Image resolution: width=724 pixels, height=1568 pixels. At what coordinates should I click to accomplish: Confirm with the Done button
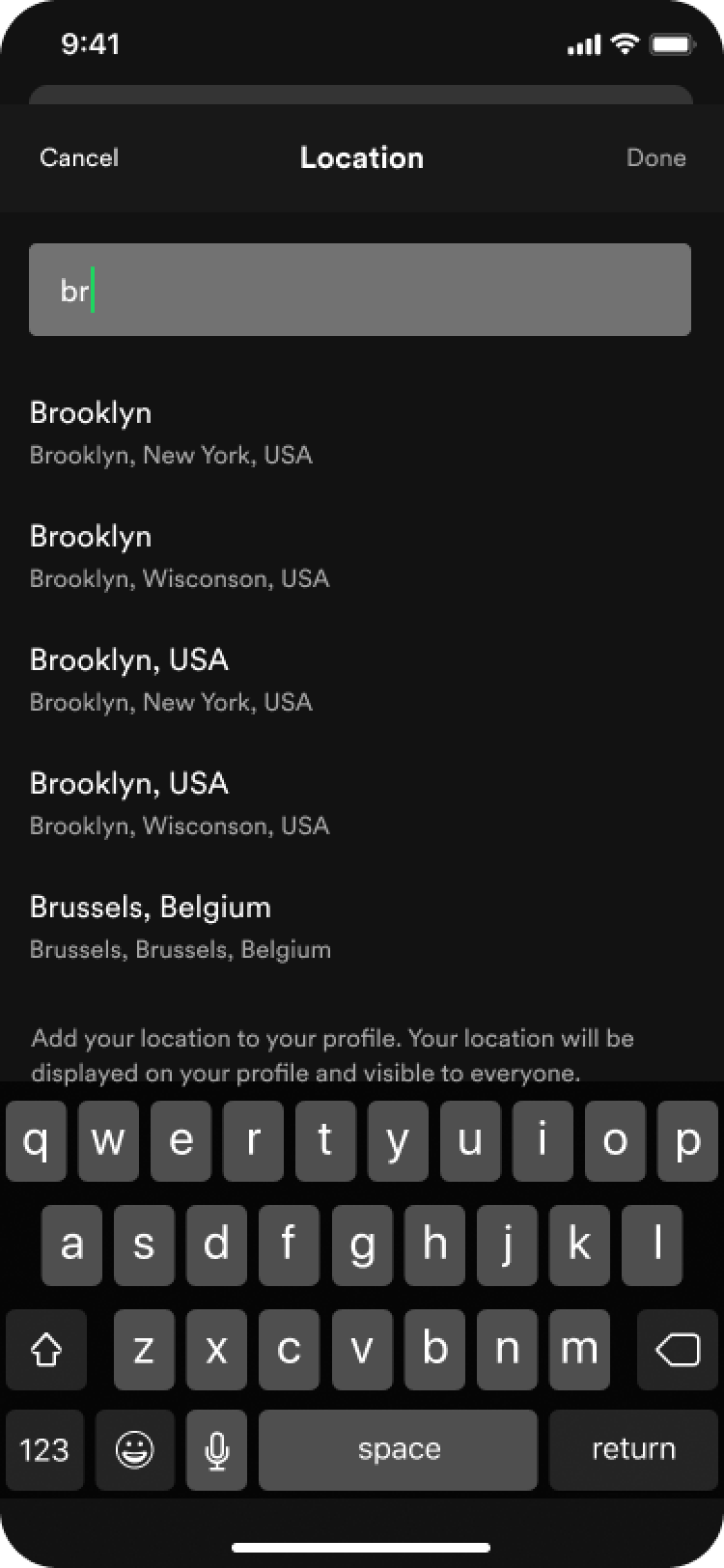pos(655,157)
